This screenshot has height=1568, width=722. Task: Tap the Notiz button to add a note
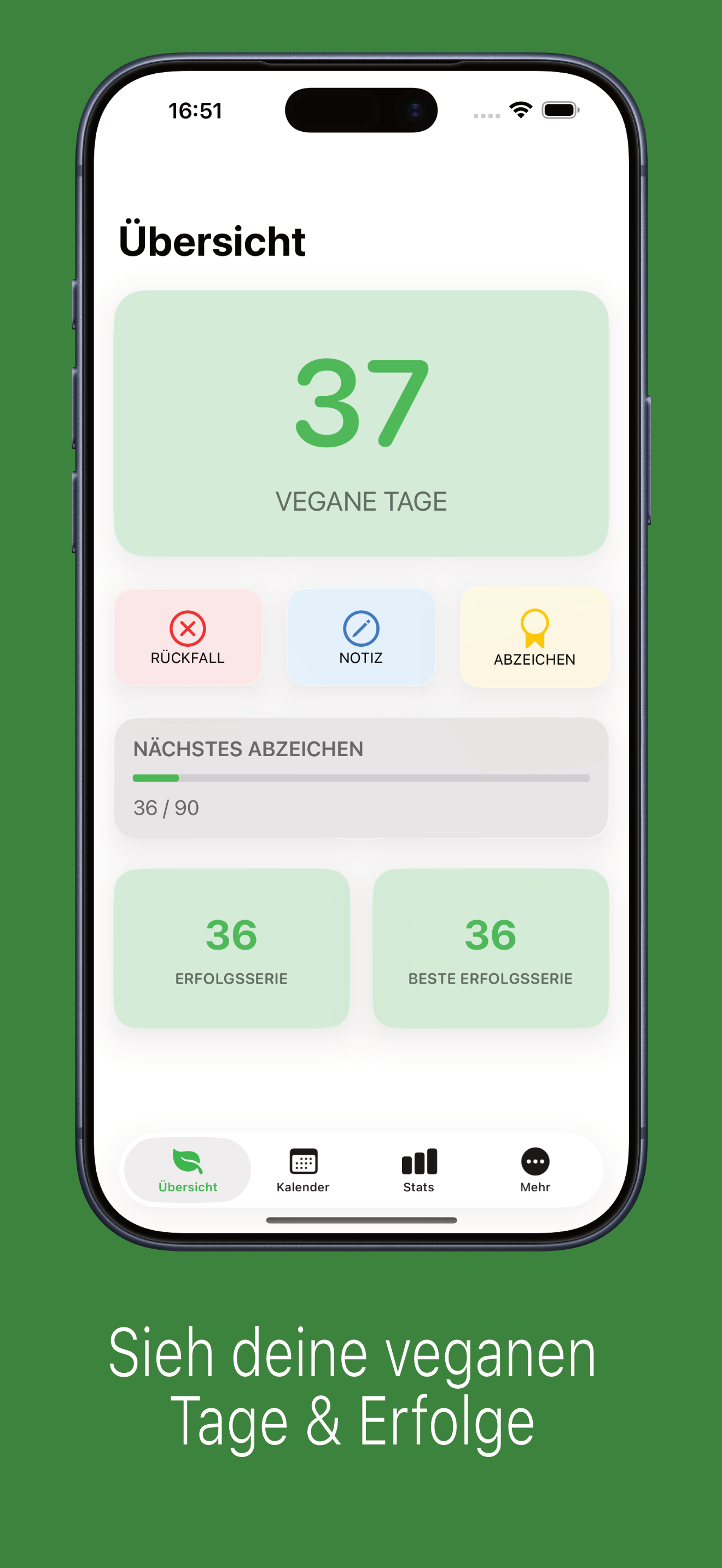click(360, 637)
